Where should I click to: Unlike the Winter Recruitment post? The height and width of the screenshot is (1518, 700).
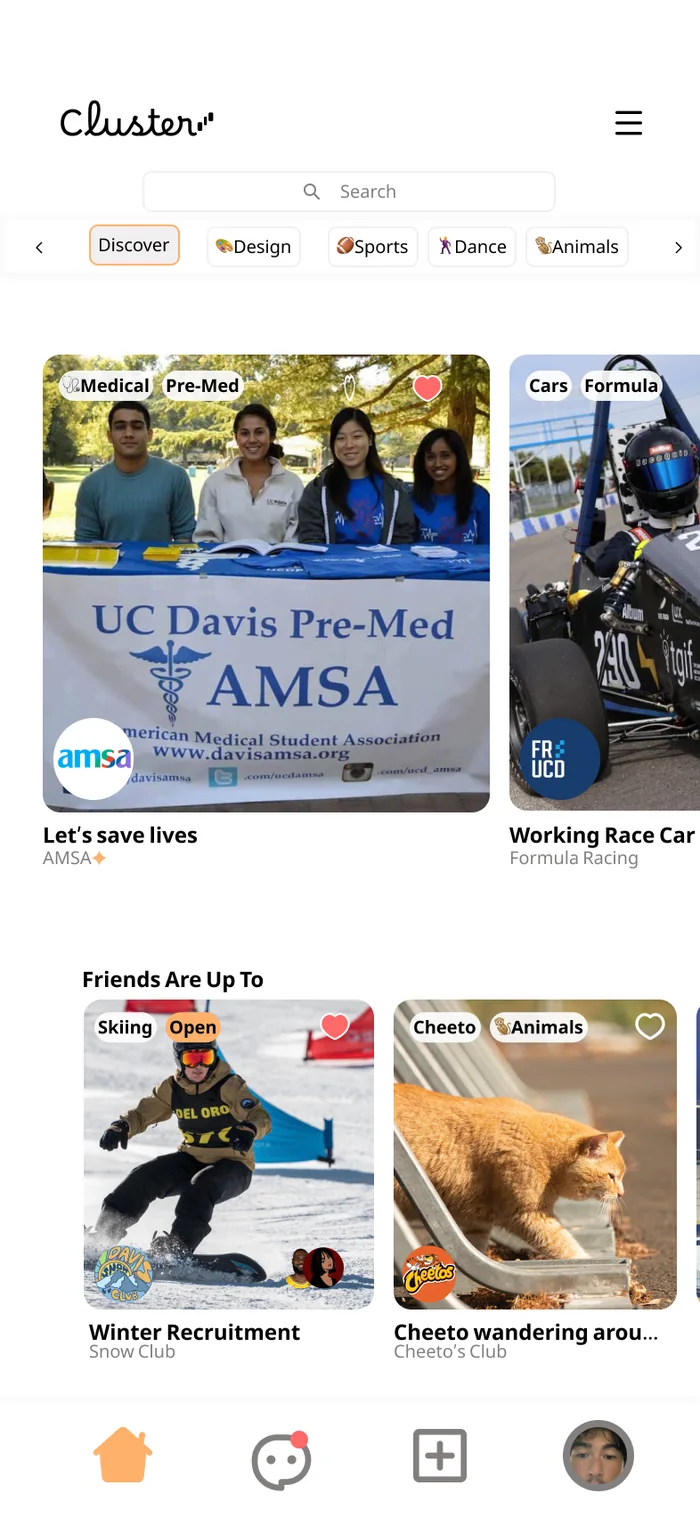pos(335,1026)
